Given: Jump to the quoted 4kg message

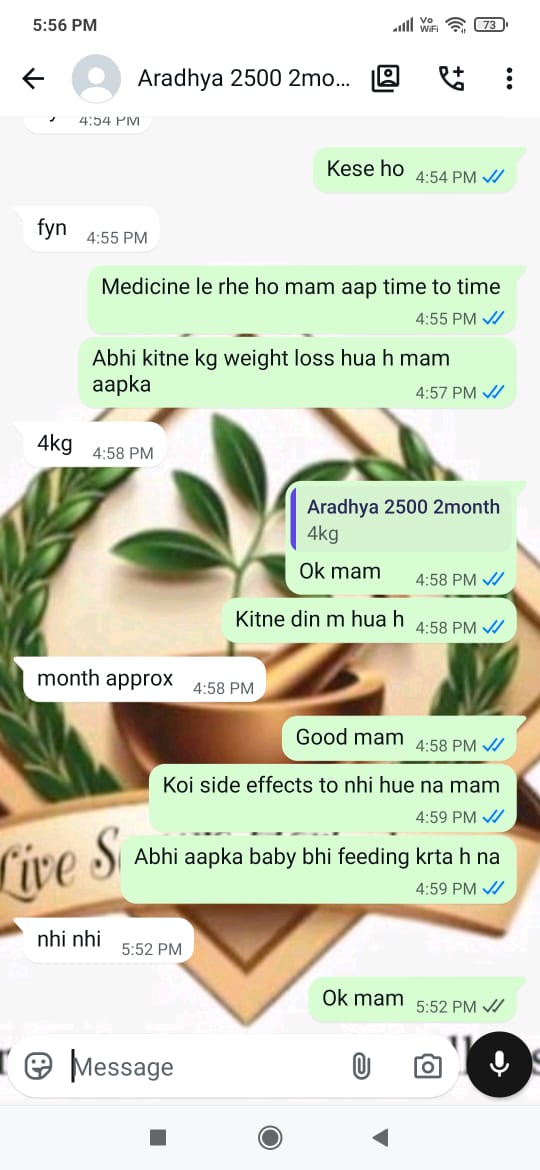Looking at the screenshot, I should pos(403,519).
